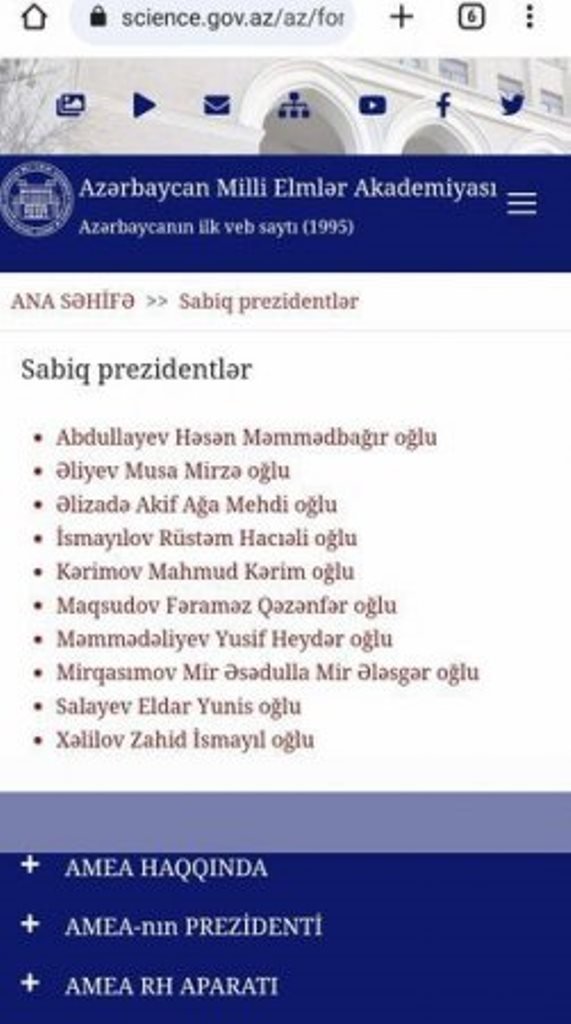Visit the Twitter profile
This screenshot has height=1024, width=571.
513,105
